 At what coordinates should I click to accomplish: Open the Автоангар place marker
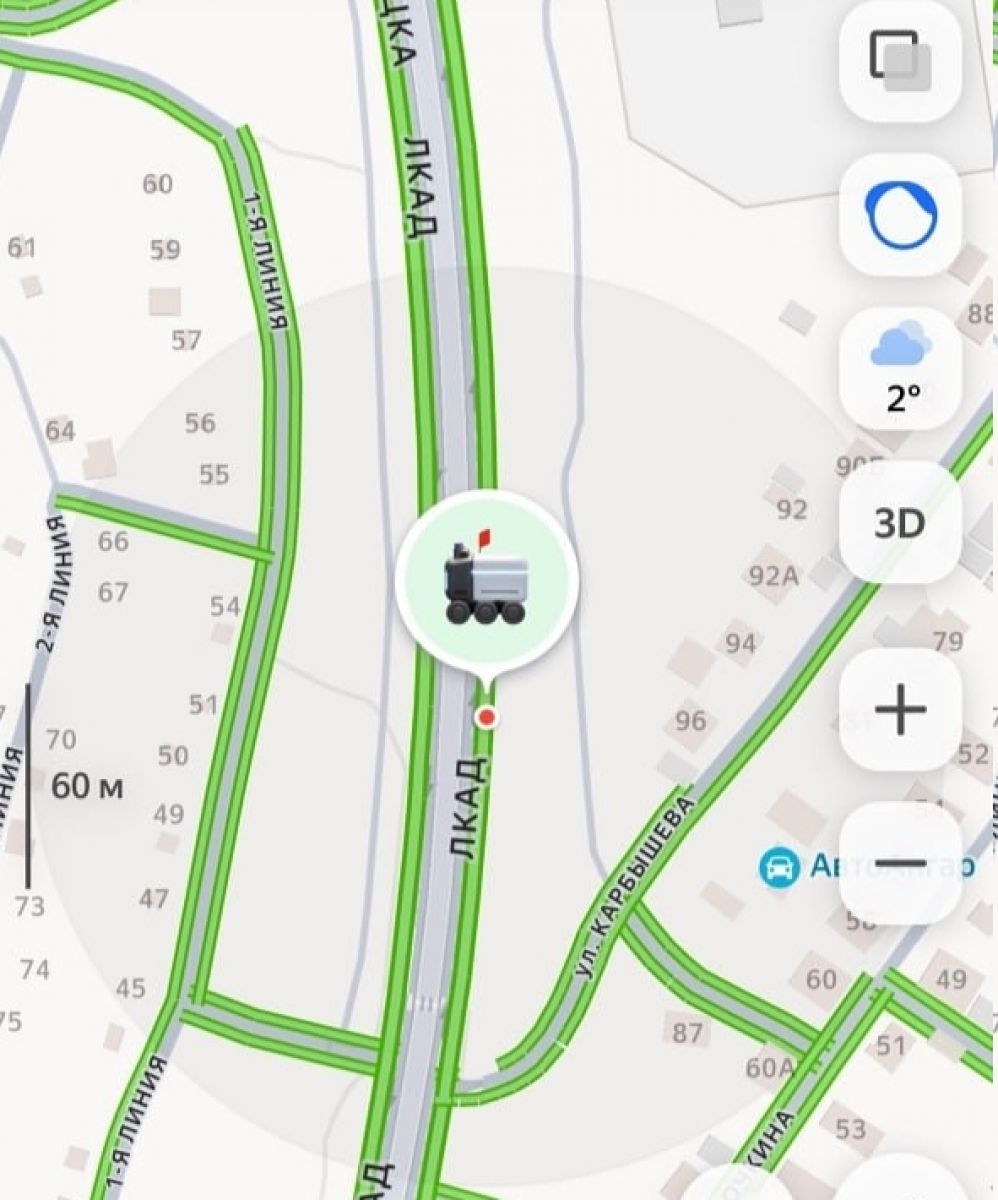coord(779,866)
